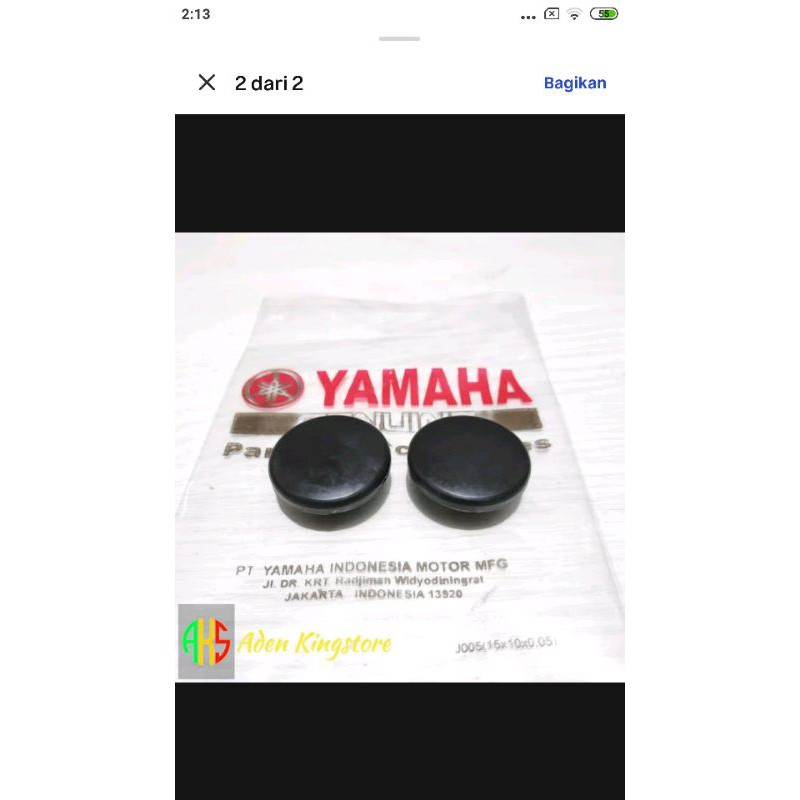
Task: Close the image viewer
Action: click(x=207, y=83)
